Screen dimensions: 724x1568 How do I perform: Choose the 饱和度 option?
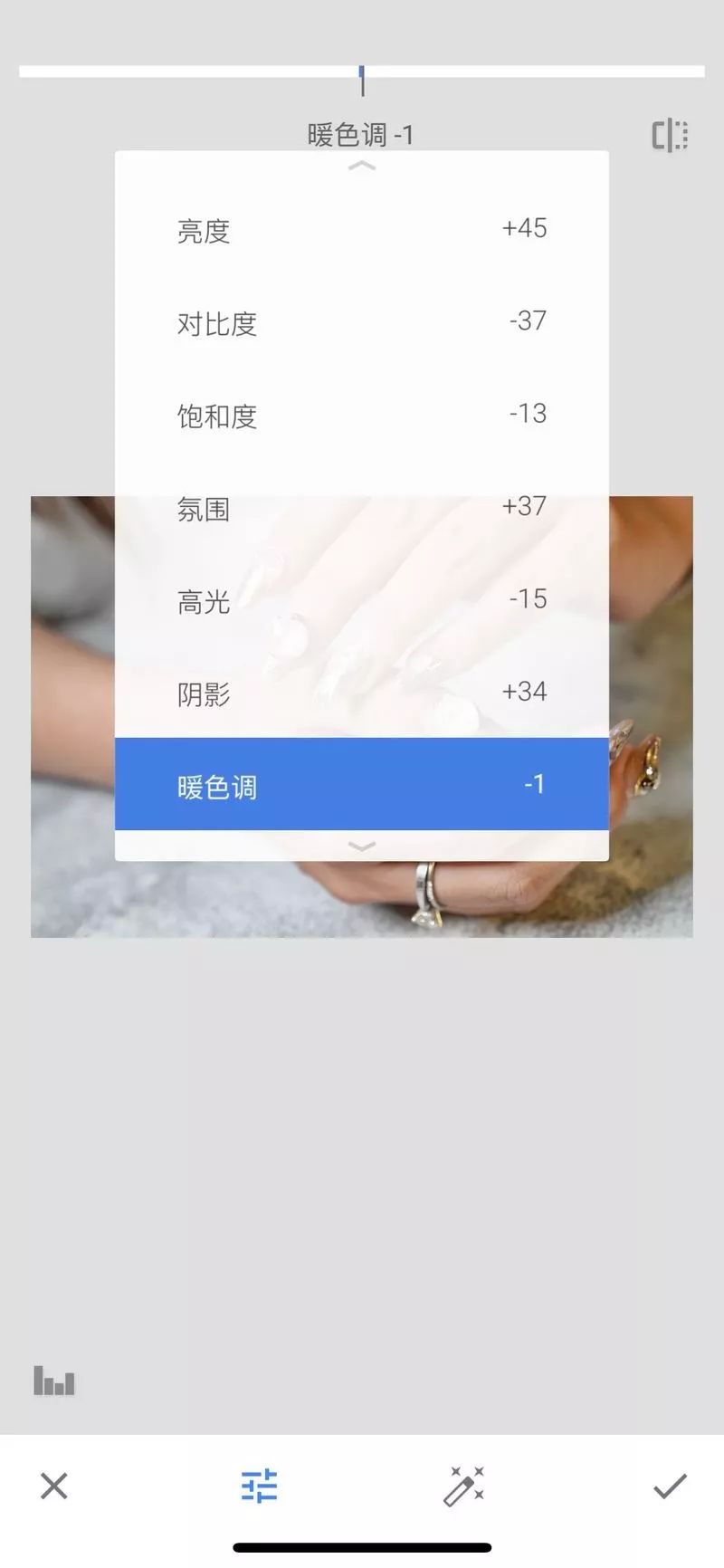click(x=361, y=416)
